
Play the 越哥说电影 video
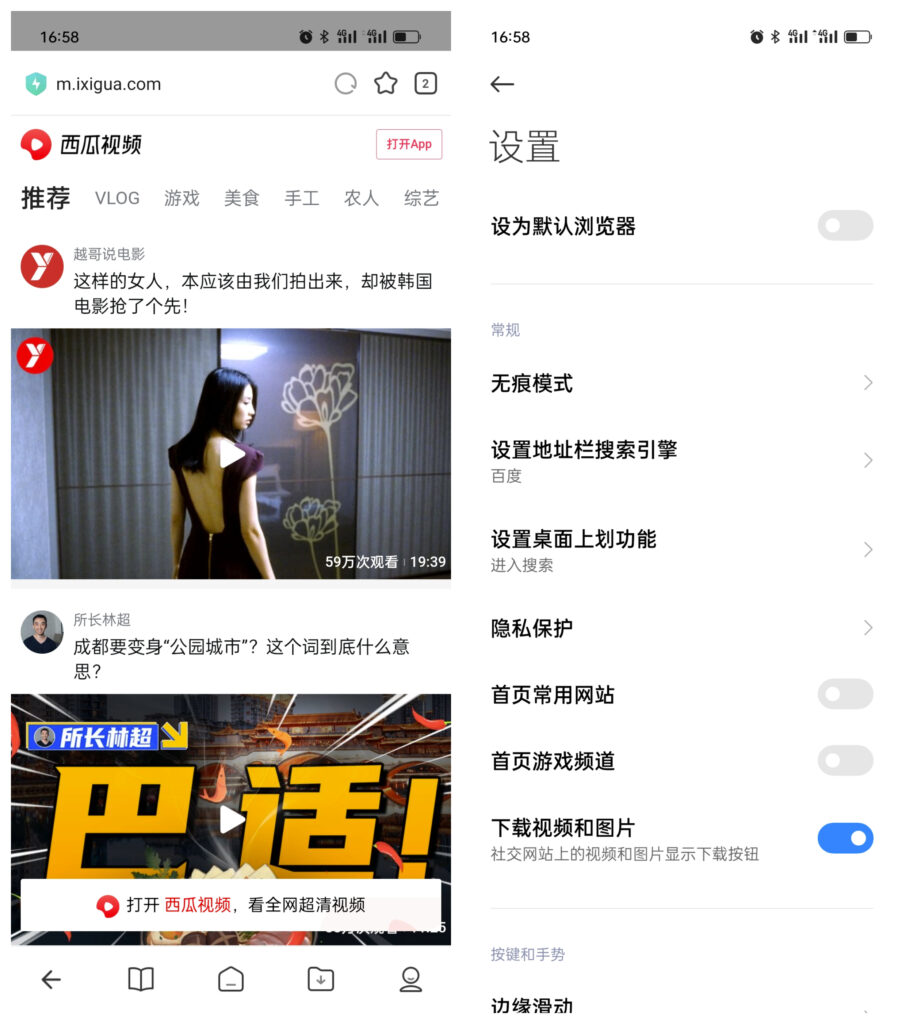pos(232,455)
